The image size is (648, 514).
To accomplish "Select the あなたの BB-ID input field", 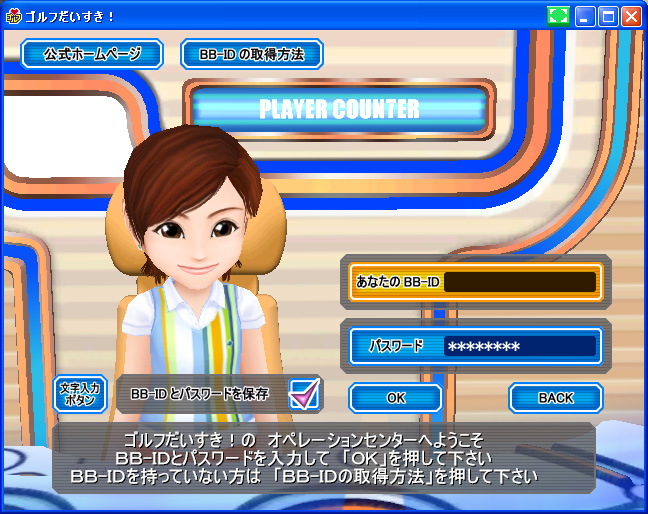I will 520,282.
